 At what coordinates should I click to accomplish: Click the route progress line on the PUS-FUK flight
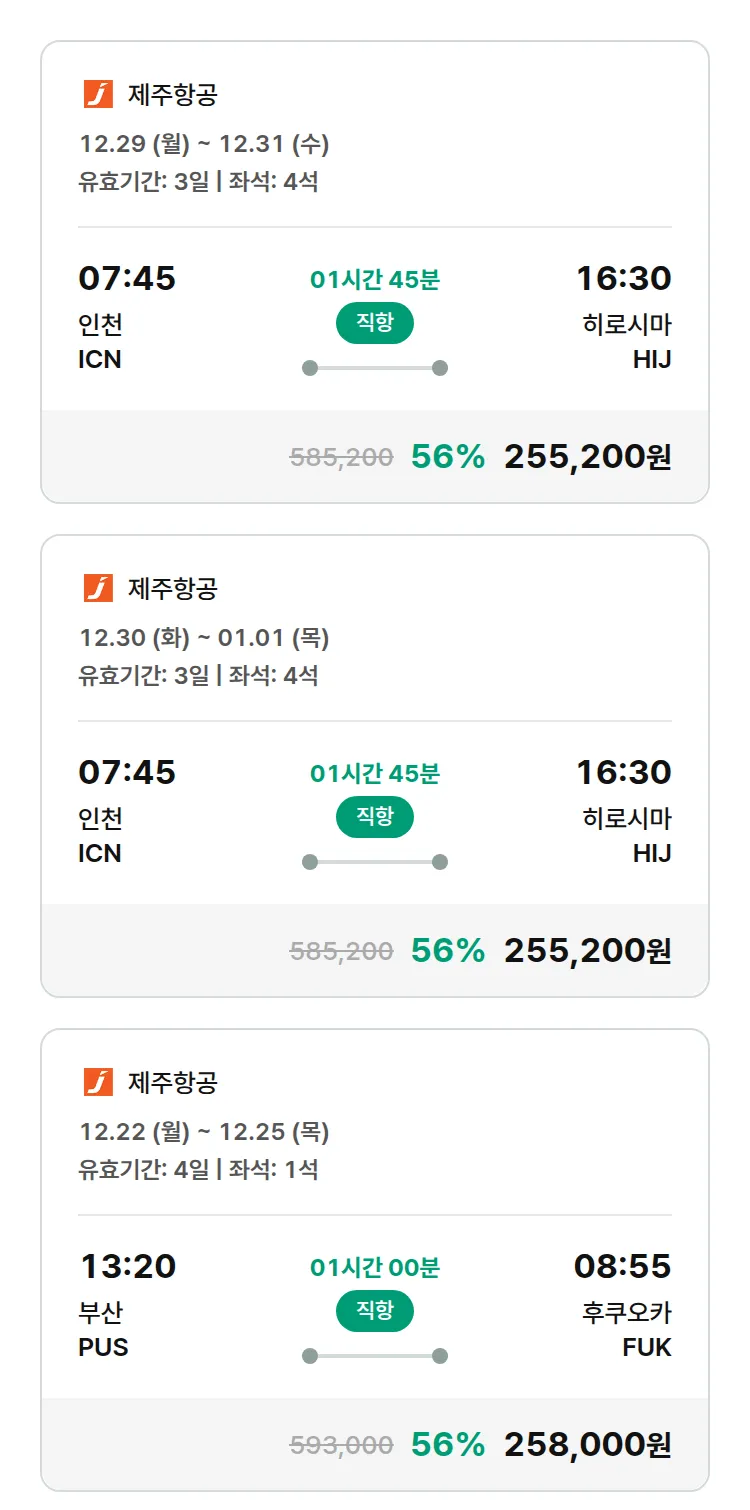tap(374, 1354)
